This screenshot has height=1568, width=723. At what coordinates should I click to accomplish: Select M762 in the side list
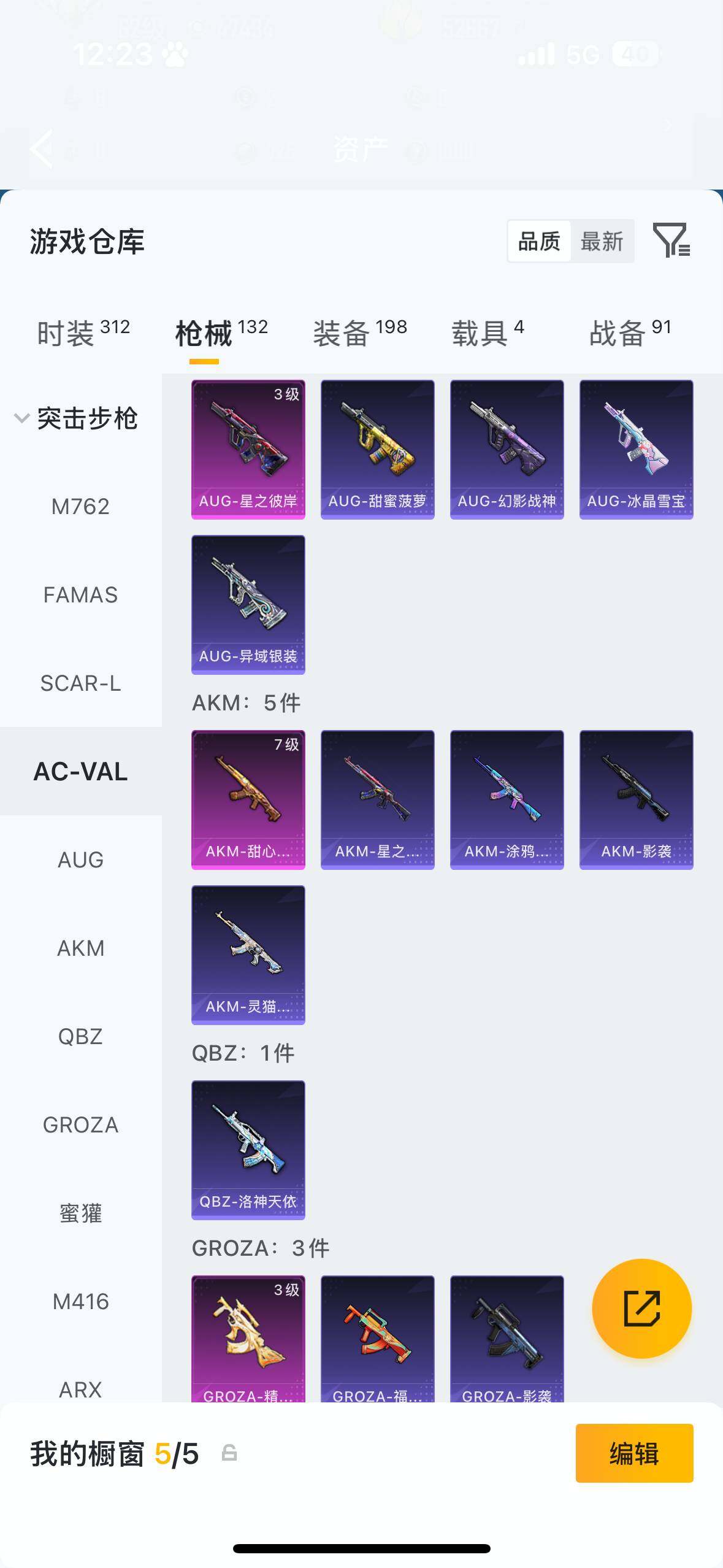click(x=80, y=507)
